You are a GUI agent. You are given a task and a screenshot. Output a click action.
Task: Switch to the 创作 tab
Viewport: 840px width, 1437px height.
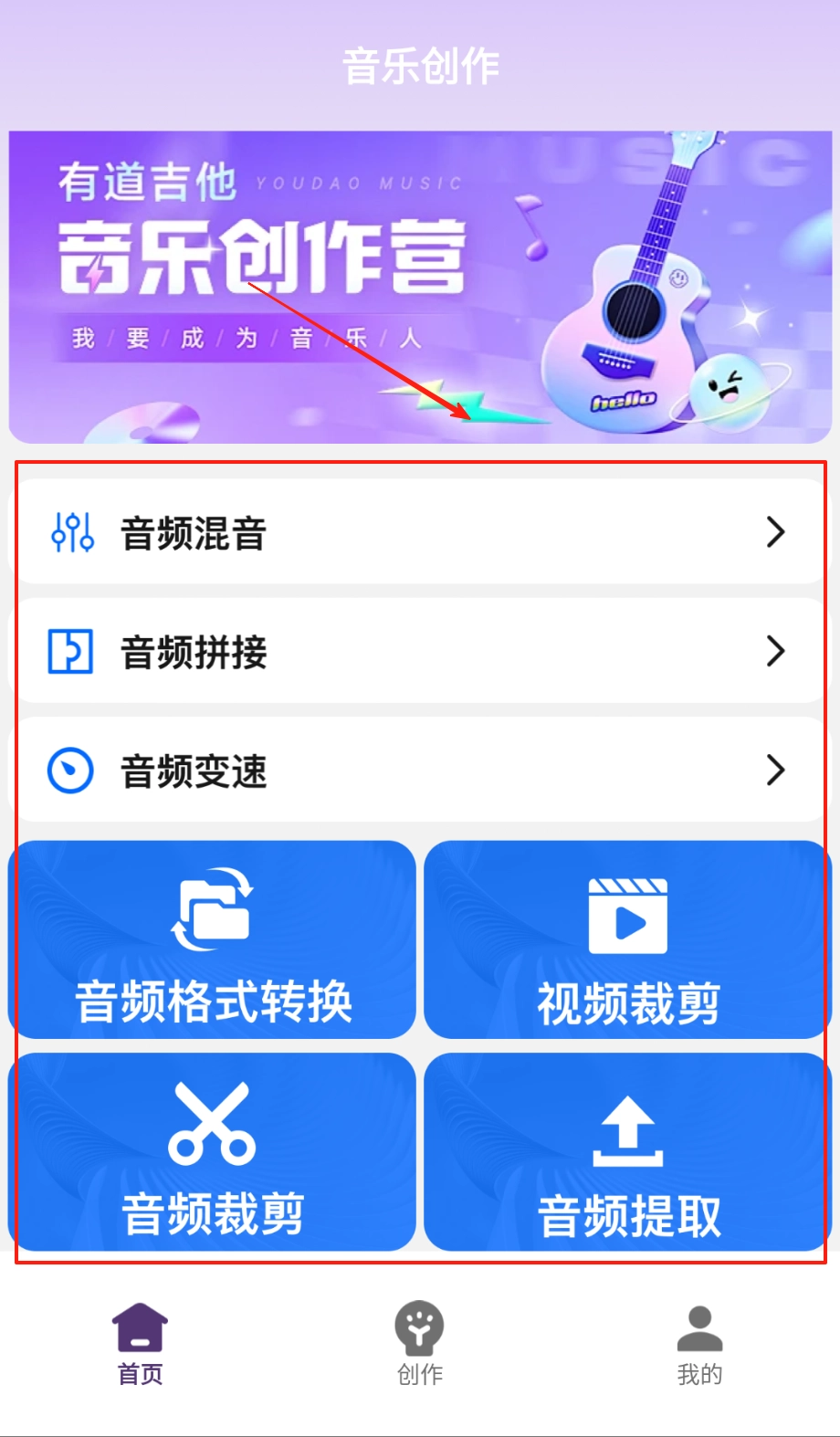420,1344
